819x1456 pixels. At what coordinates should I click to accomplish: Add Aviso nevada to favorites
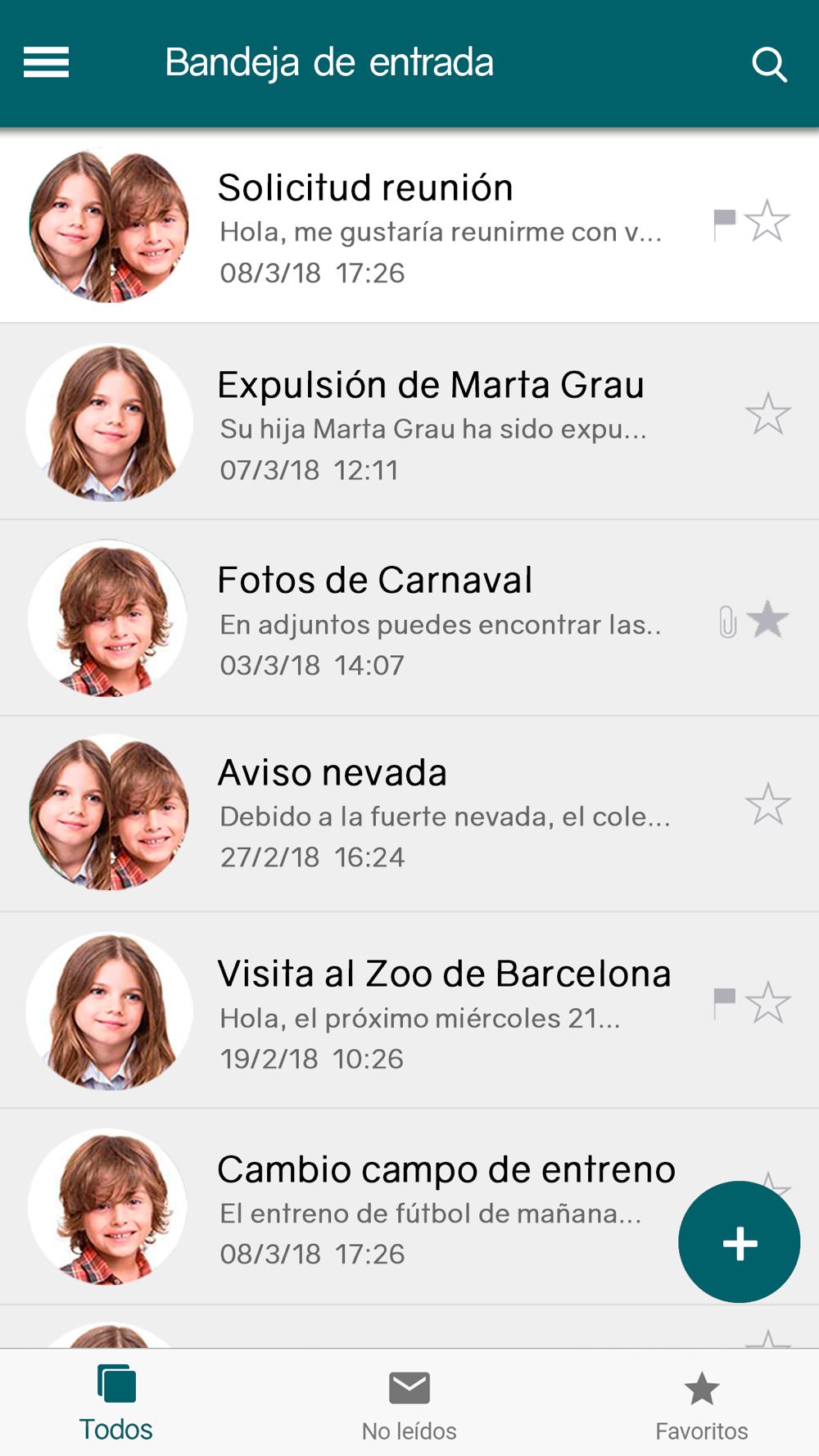(x=767, y=803)
